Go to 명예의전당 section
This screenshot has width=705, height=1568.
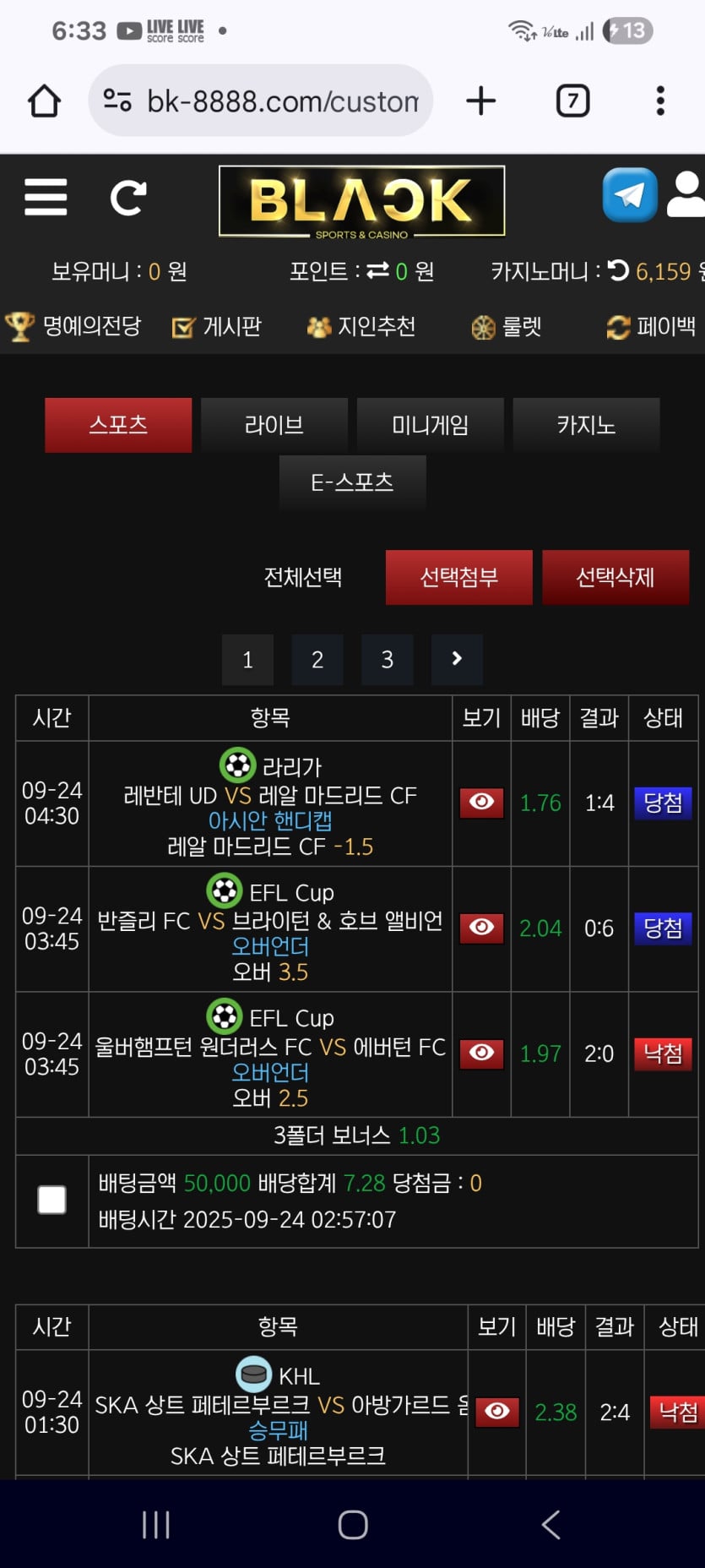tap(74, 326)
